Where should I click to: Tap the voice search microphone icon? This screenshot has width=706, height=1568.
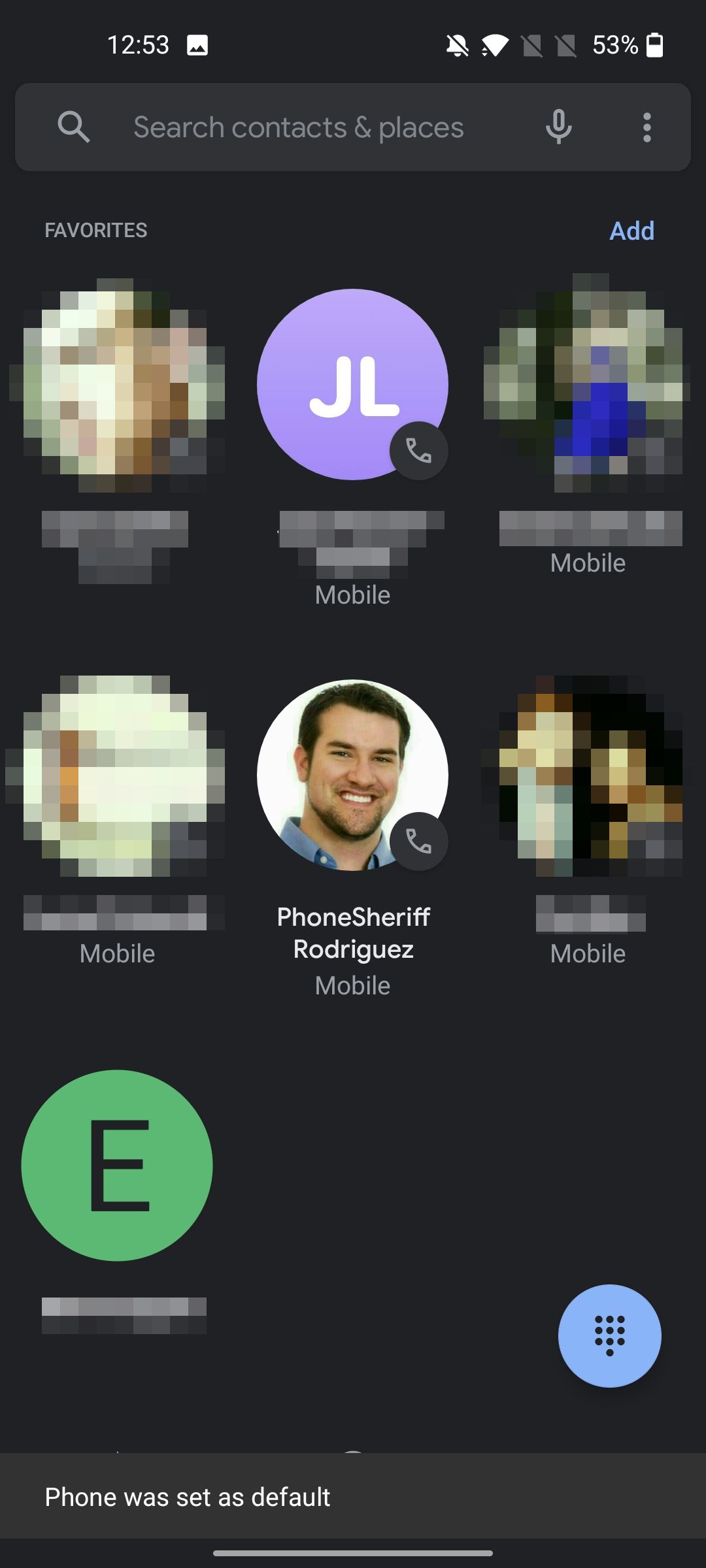[x=559, y=127]
